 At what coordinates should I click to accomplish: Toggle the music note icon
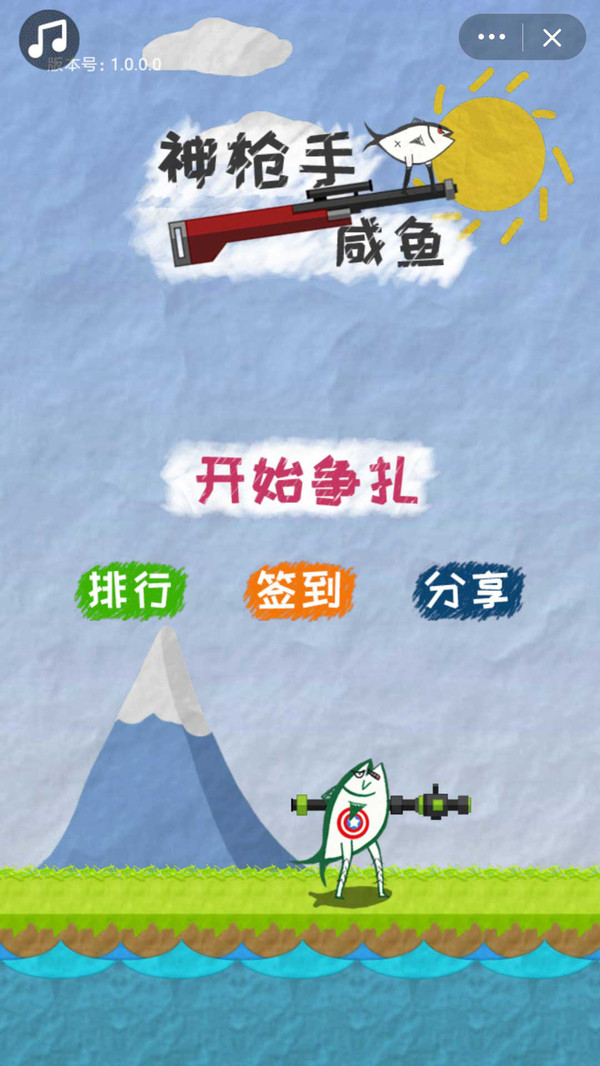48,39
